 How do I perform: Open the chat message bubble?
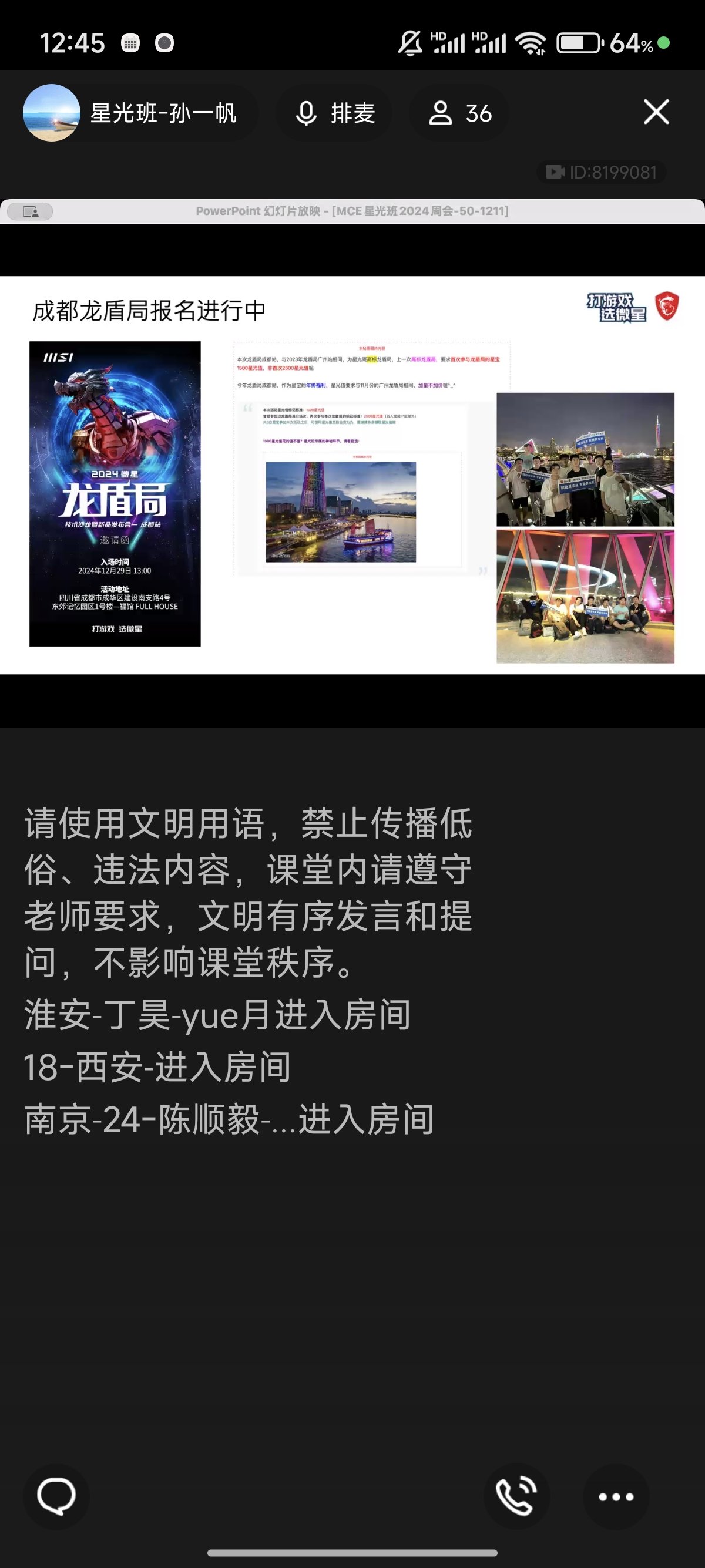tap(56, 1496)
